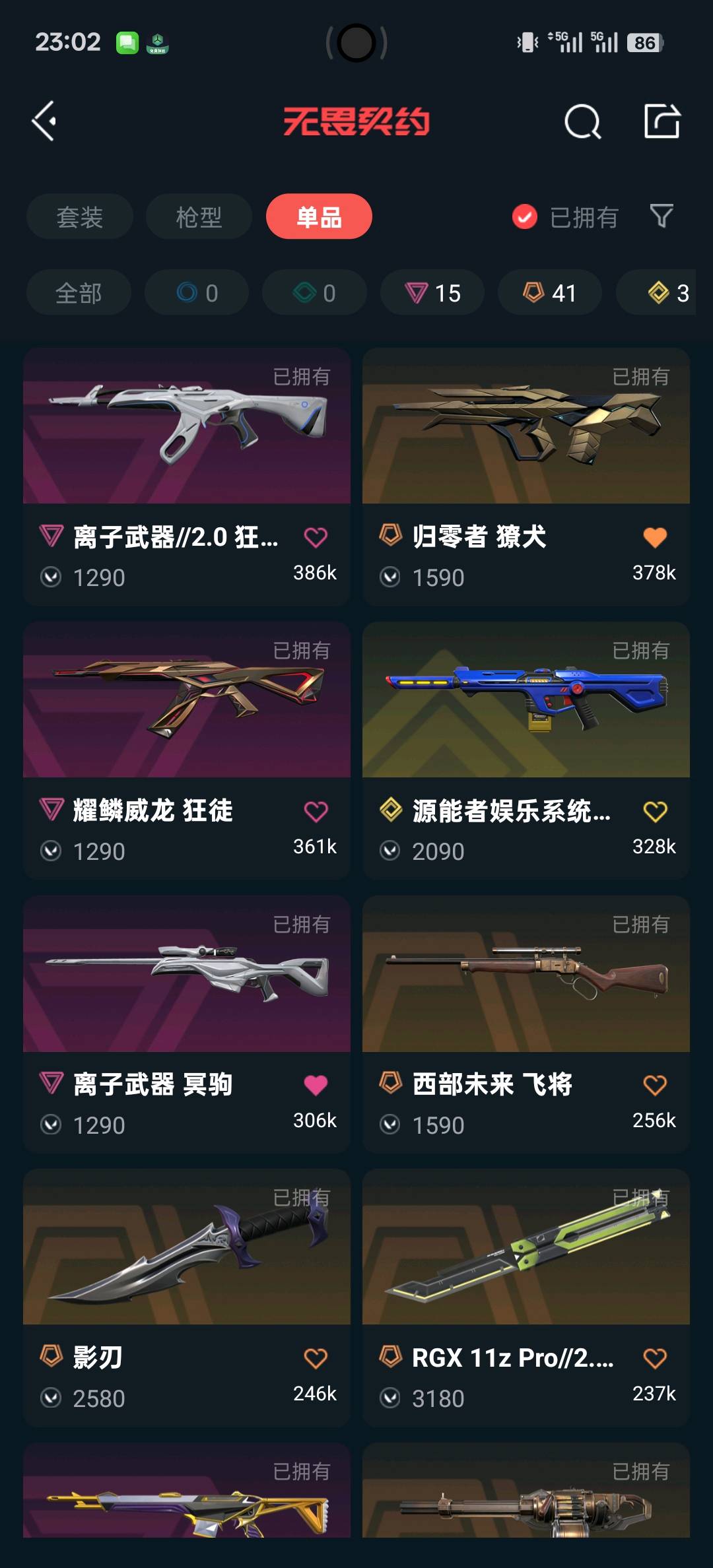Screen dimensions: 713x1568
Task: Favorite the 源能者娱乐系统 skin
Action: tap(655, 811)
